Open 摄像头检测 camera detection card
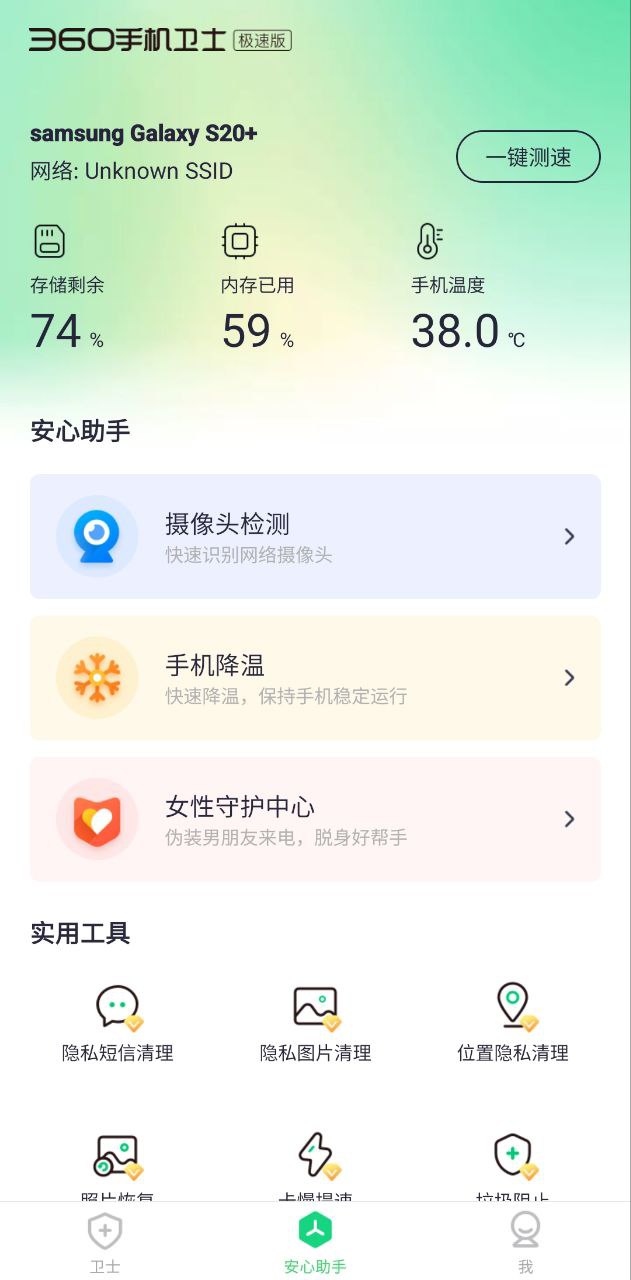The width and height of the screenshot is (631, 1280). 315,536
